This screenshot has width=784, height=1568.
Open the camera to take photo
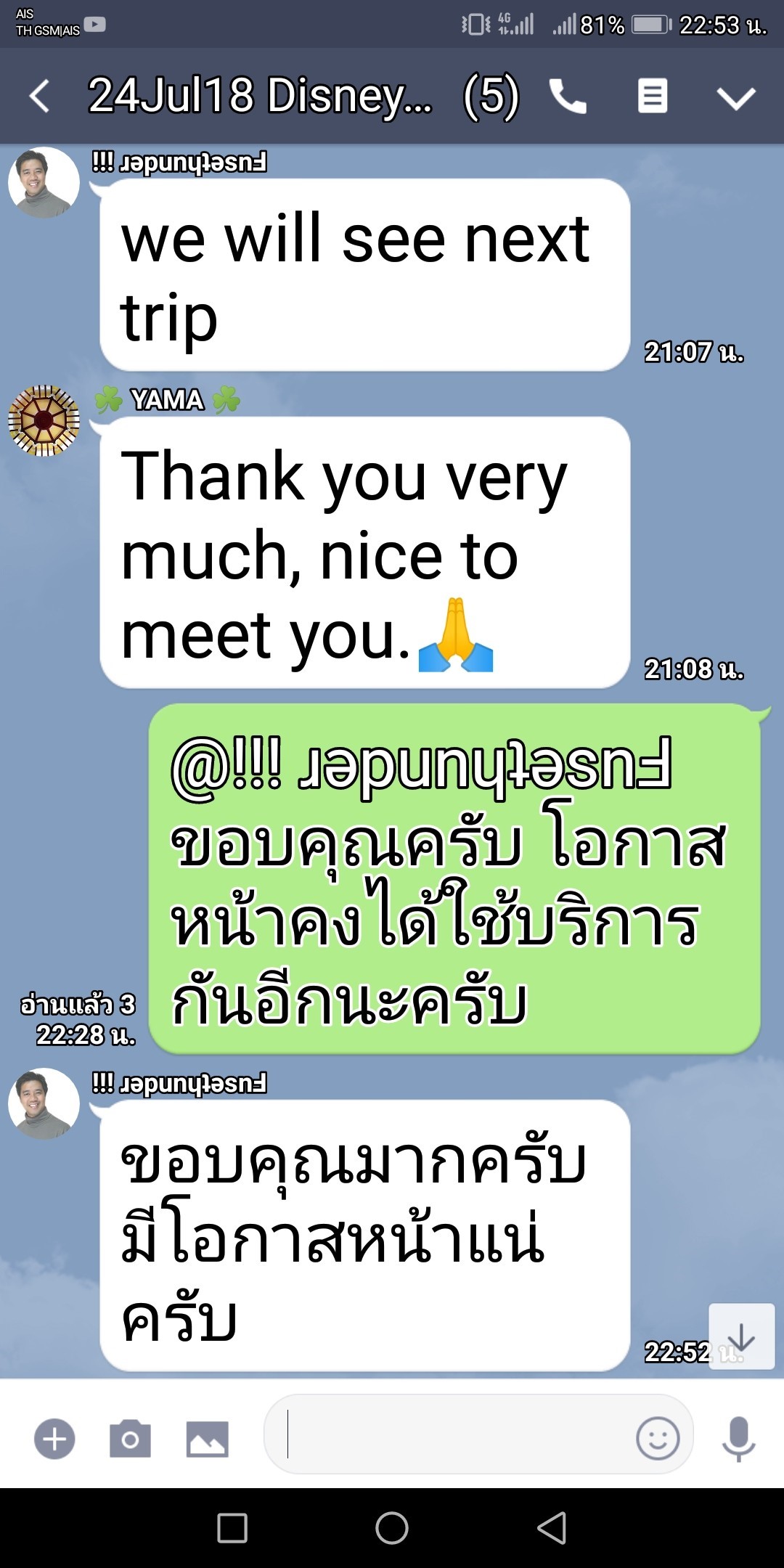(x=131, y=1438)
